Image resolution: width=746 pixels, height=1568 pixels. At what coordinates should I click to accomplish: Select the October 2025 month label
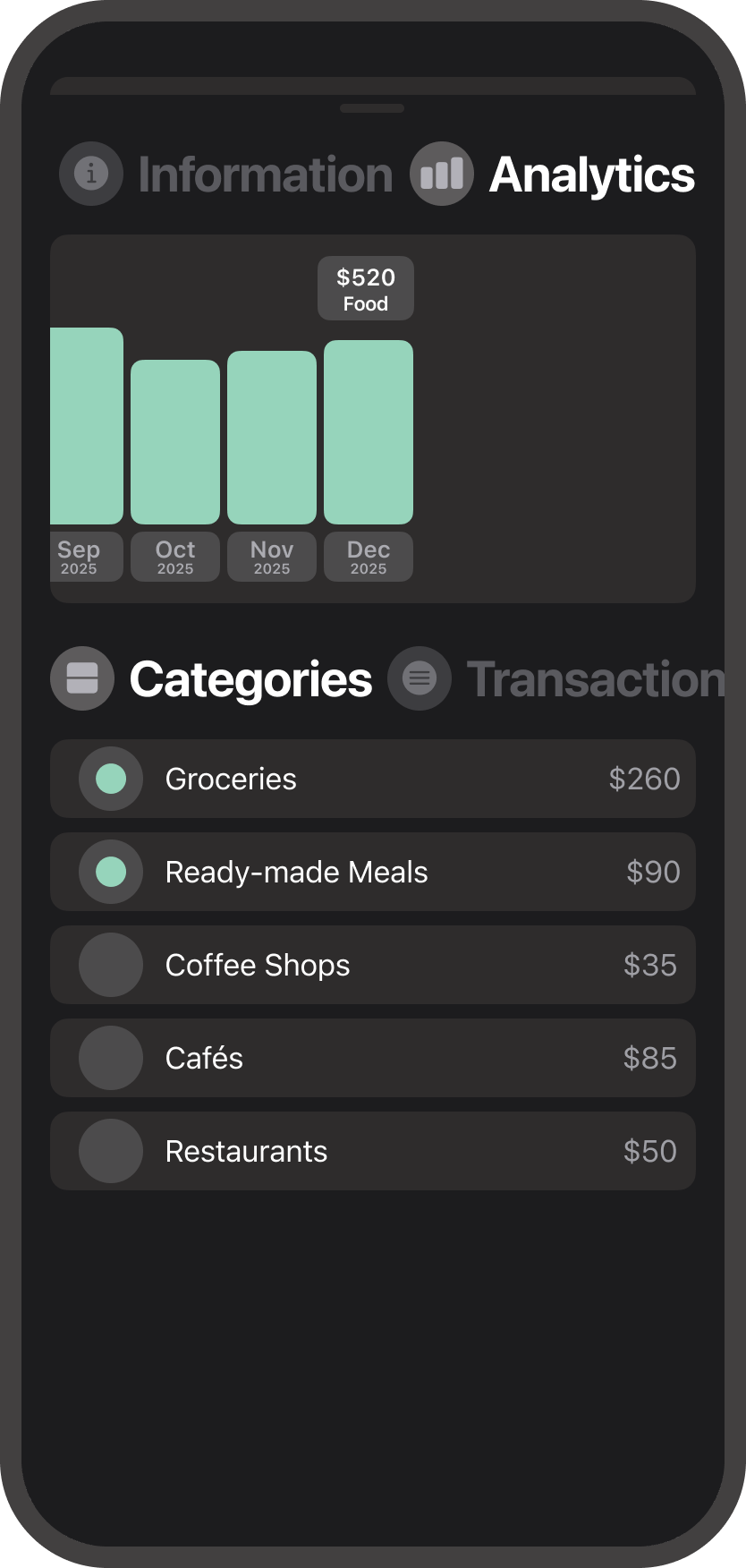click(x=174, y=556)
